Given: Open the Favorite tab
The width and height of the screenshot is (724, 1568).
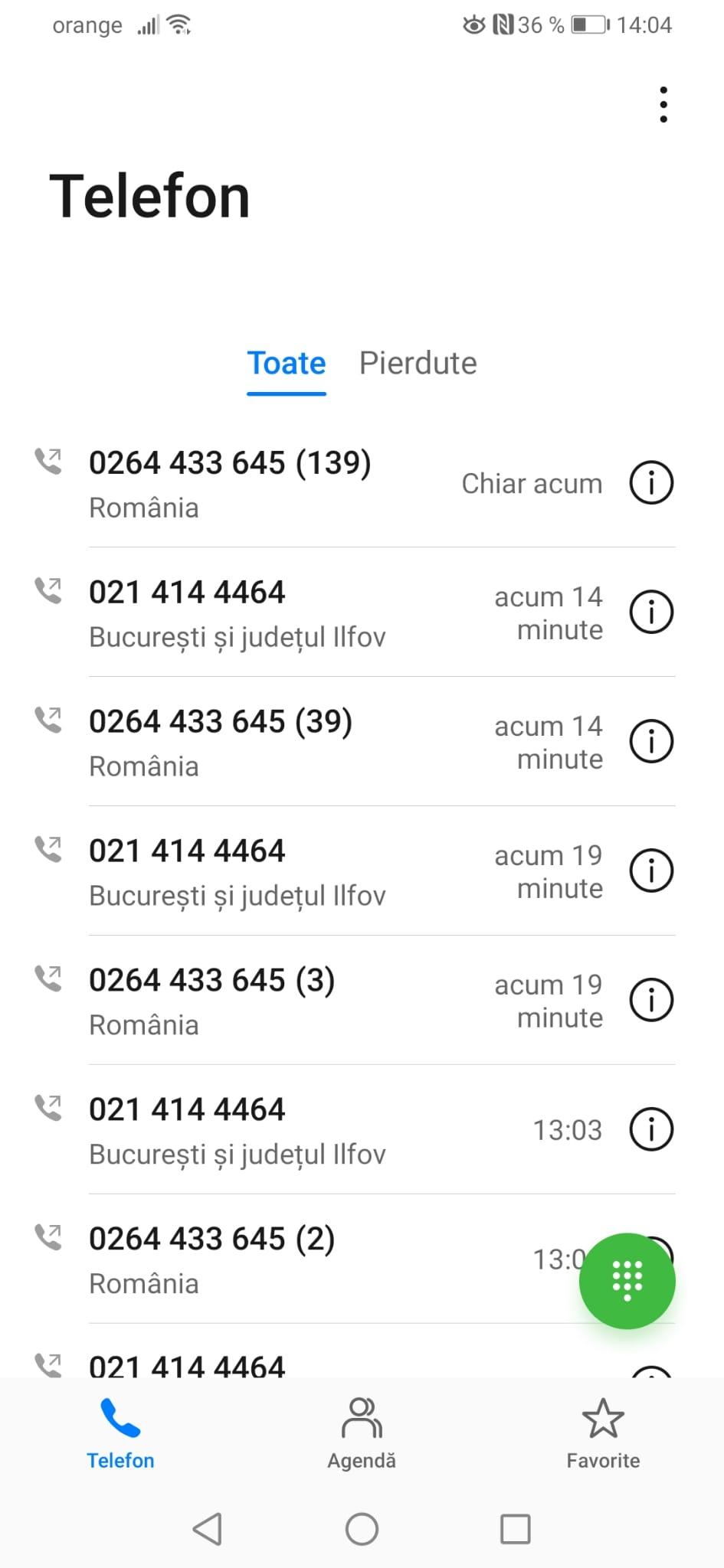Looking at the screenshot, I should coord(603,1433).
